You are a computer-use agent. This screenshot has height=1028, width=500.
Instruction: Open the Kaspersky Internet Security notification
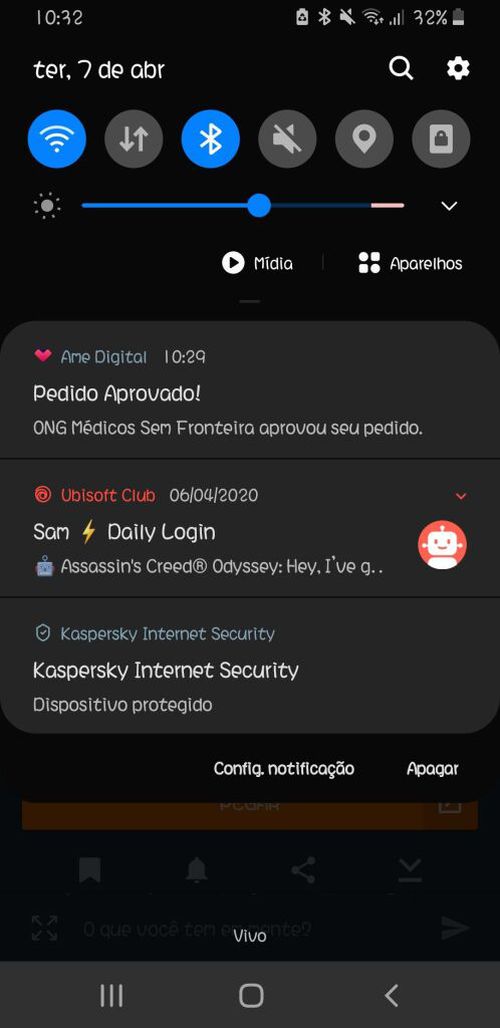click(x=250, y=667)
